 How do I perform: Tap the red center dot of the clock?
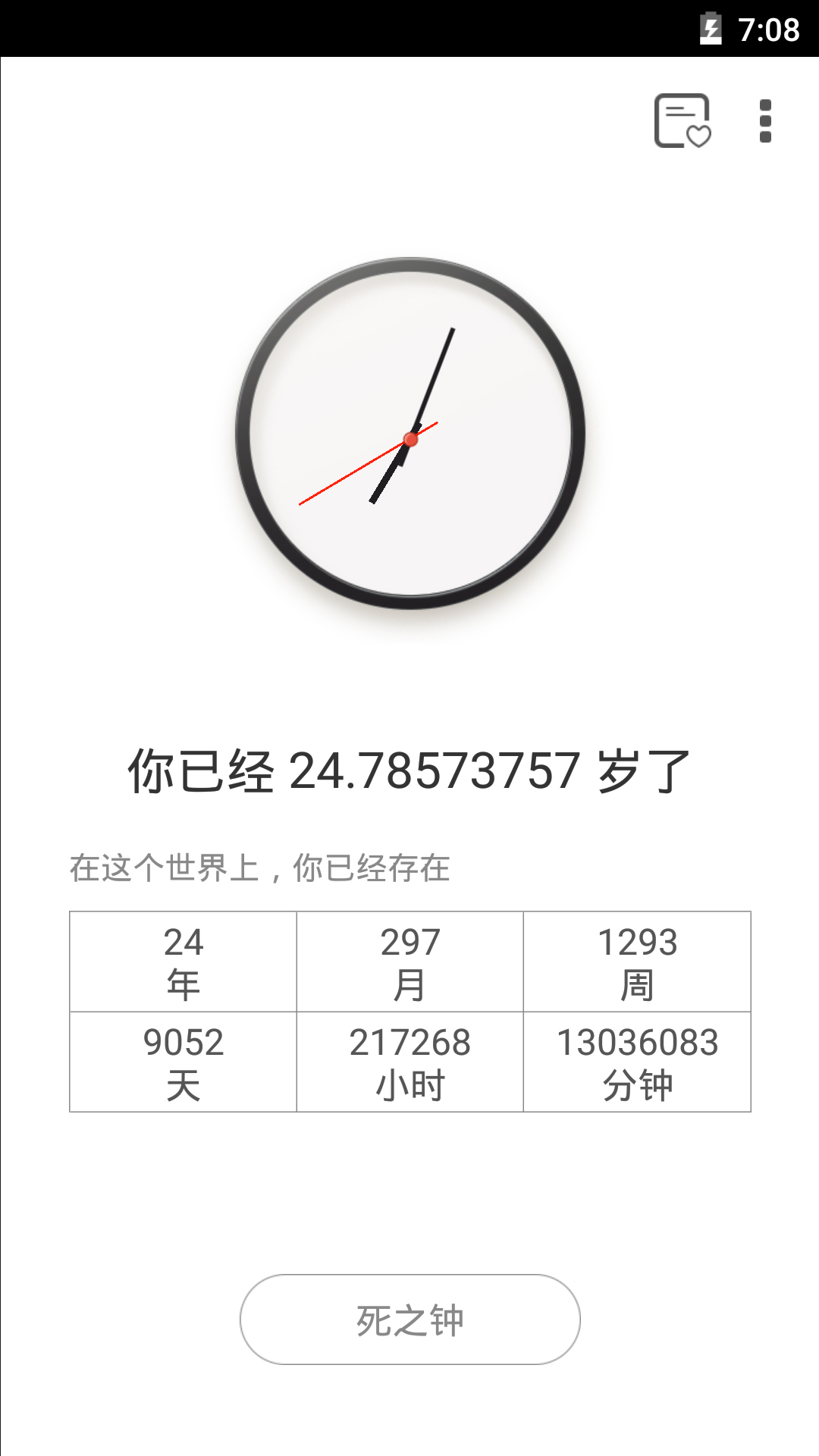coord(409,440)
